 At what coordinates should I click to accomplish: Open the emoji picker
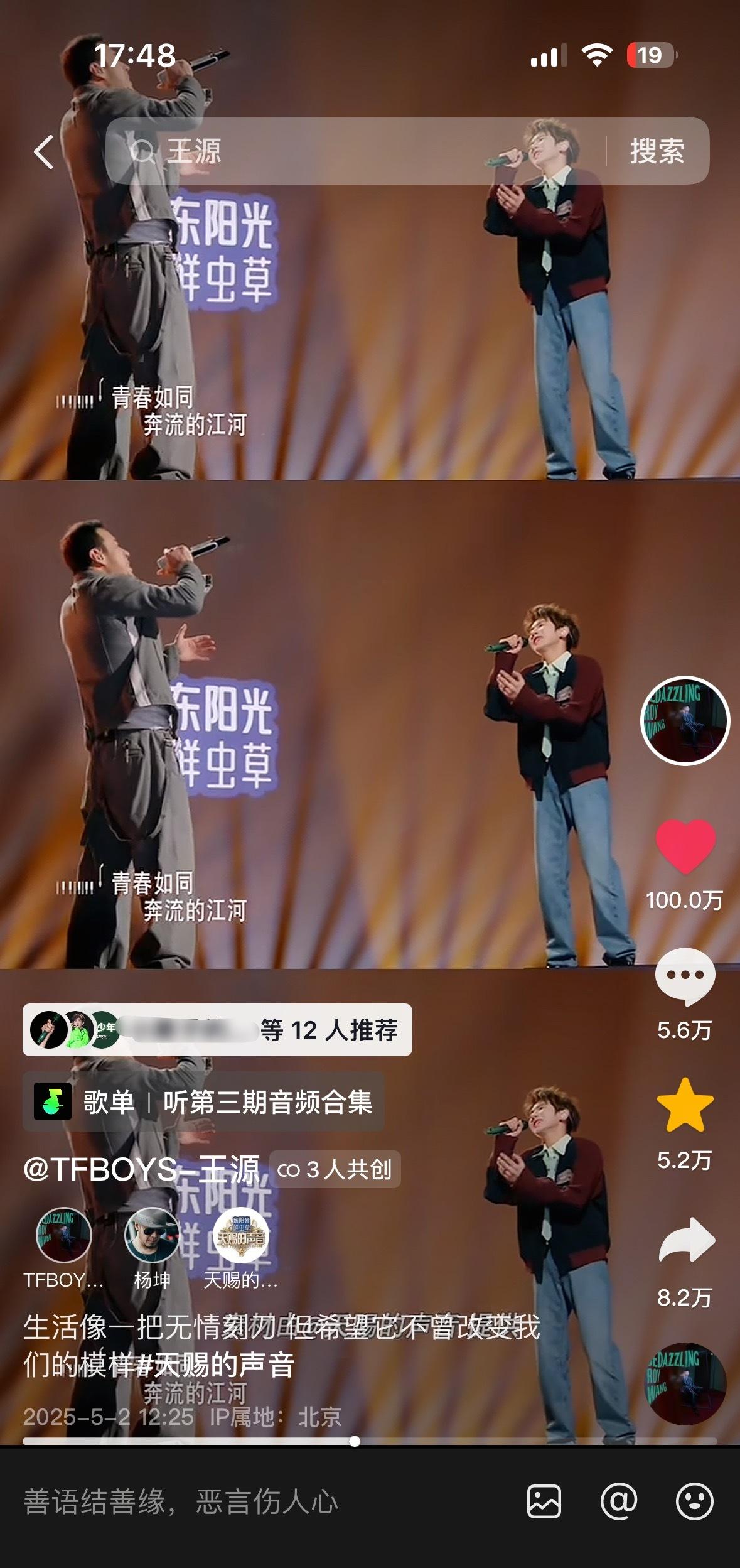coord(694,1501)
